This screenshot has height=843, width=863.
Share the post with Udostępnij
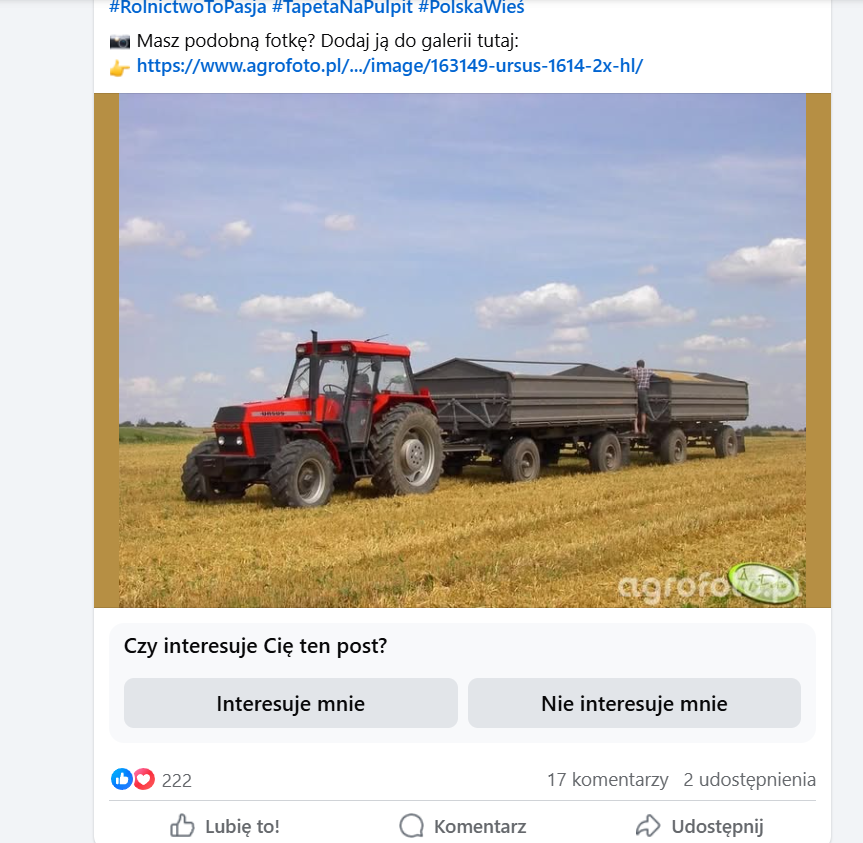tap(700, 826)
